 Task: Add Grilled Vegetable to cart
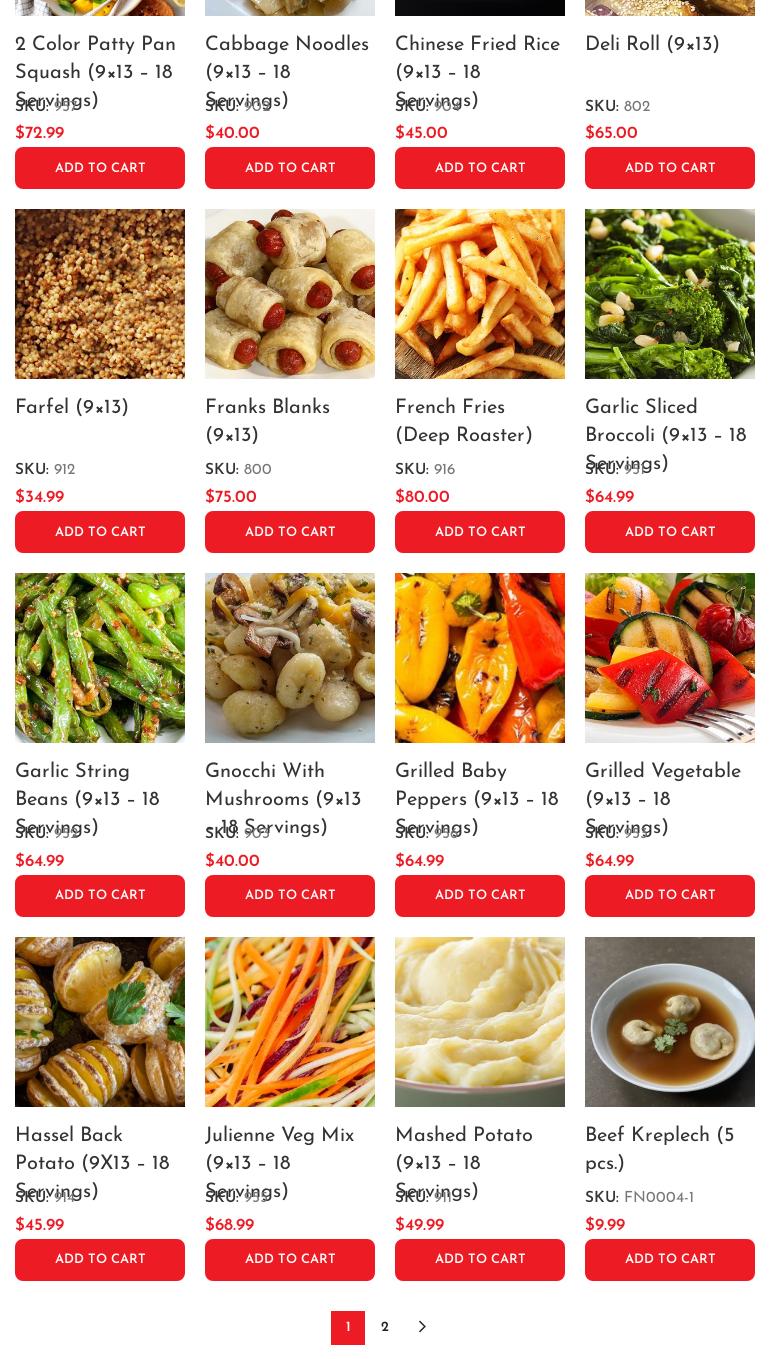click(x=669, y=895)
